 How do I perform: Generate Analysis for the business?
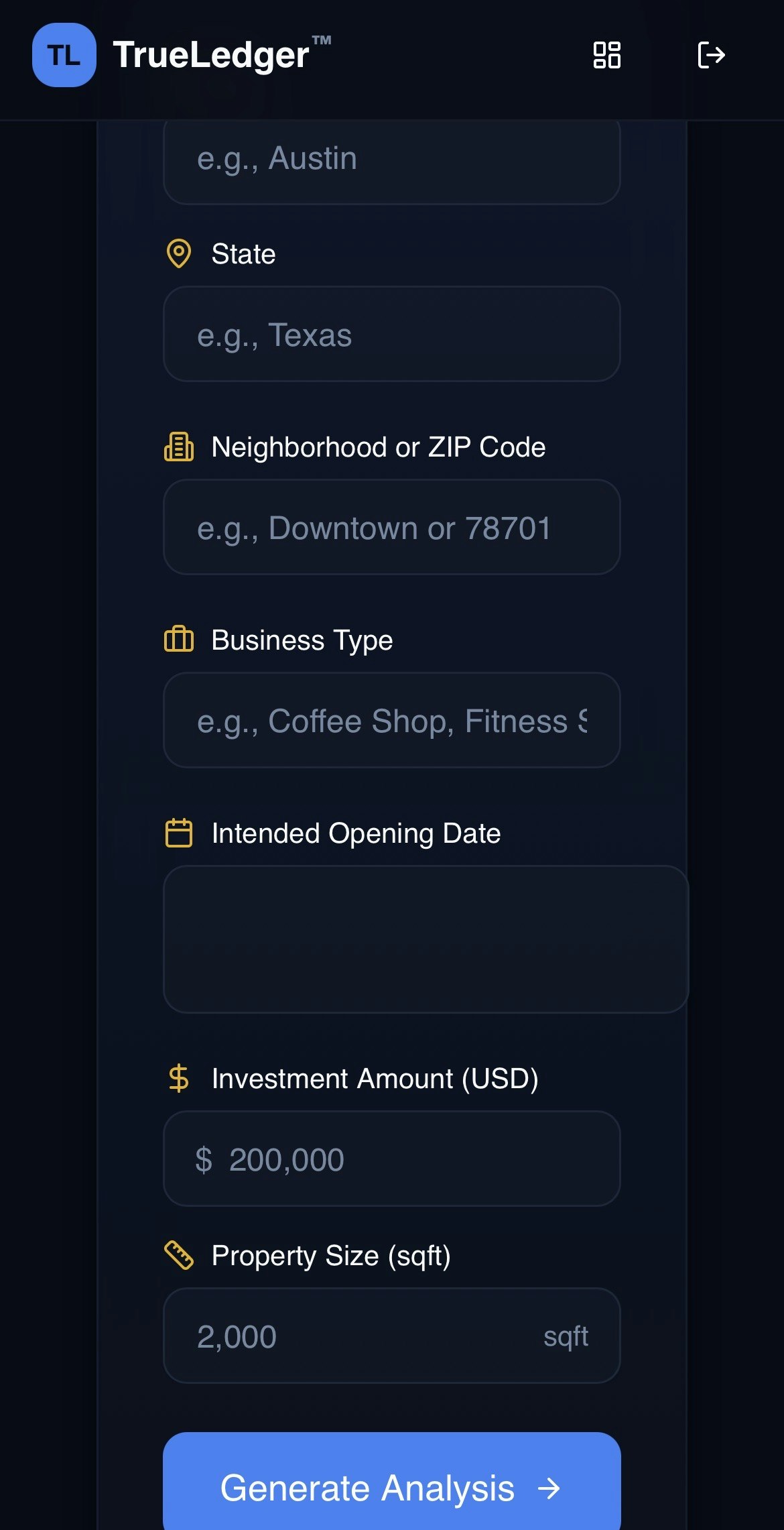(391, 1487)
